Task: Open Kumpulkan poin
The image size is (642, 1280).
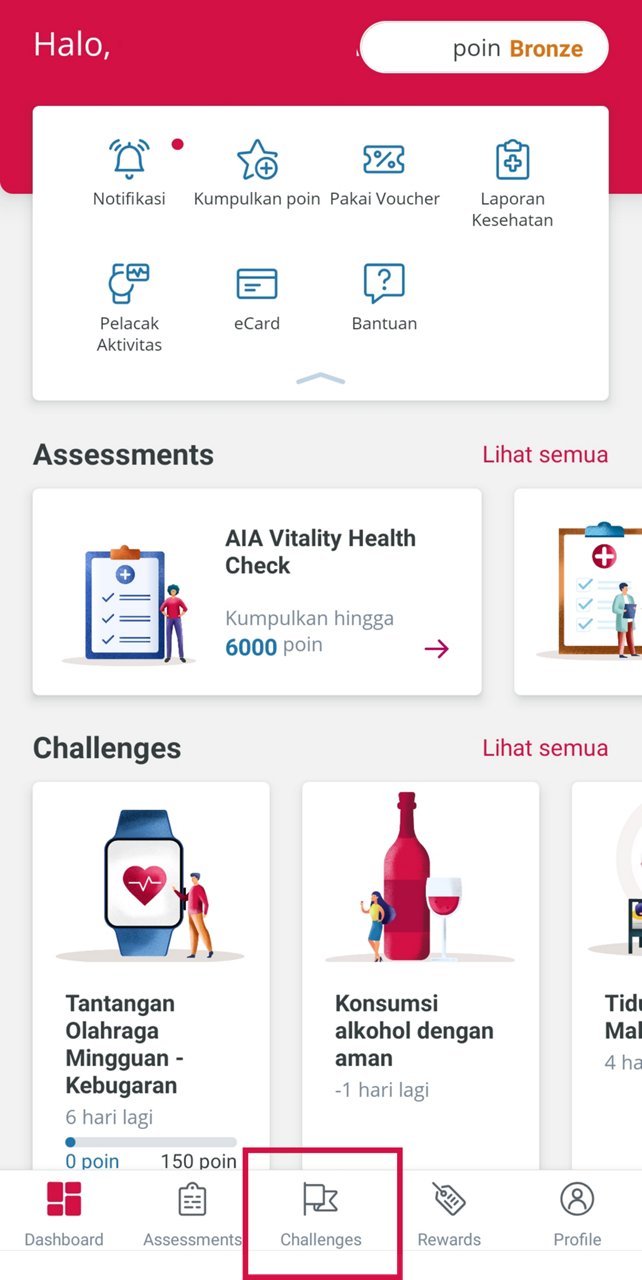Action: [x=257, y=174]
